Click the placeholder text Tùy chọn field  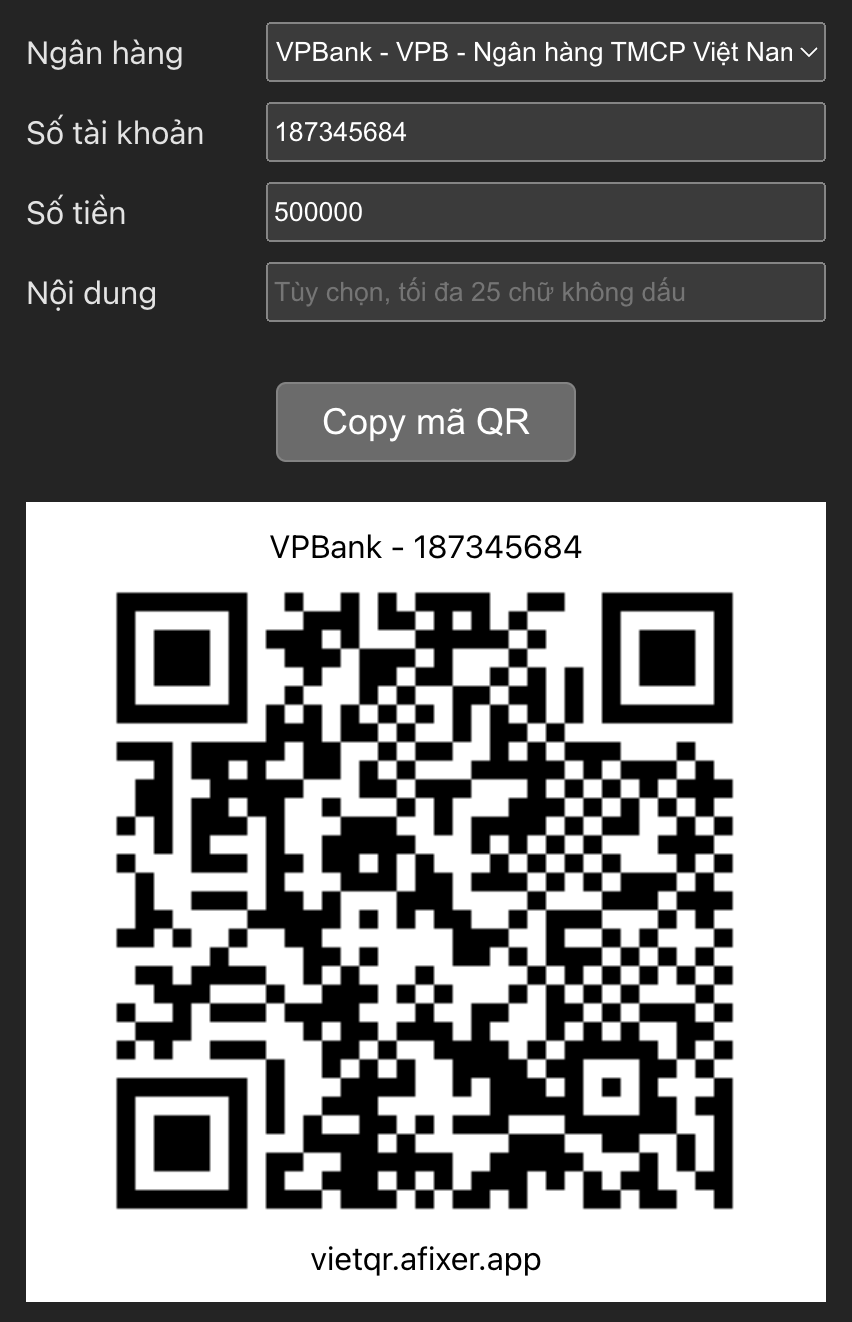click(x=544, y=291)
